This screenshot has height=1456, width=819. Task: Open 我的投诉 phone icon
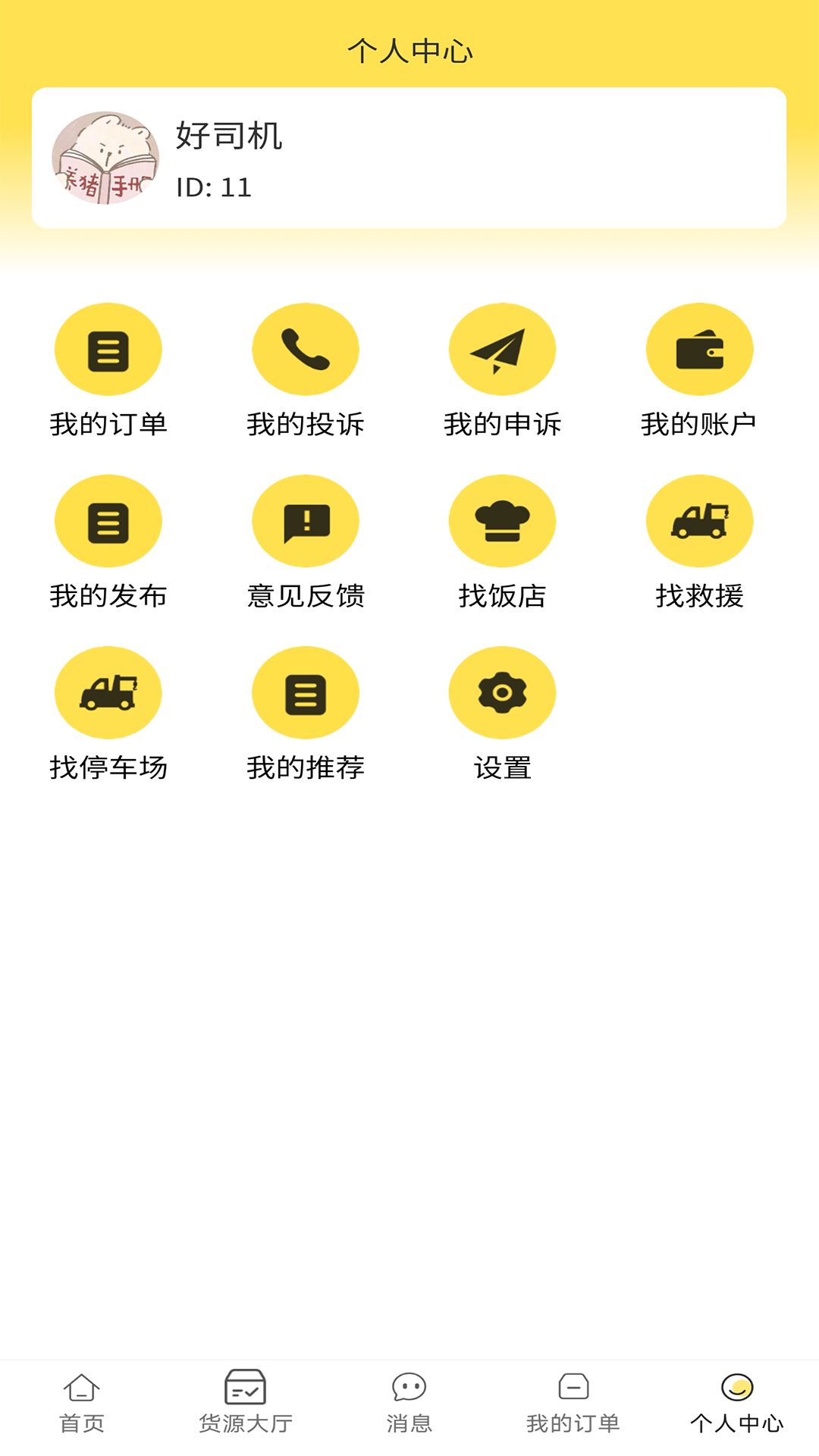[305, 349]
